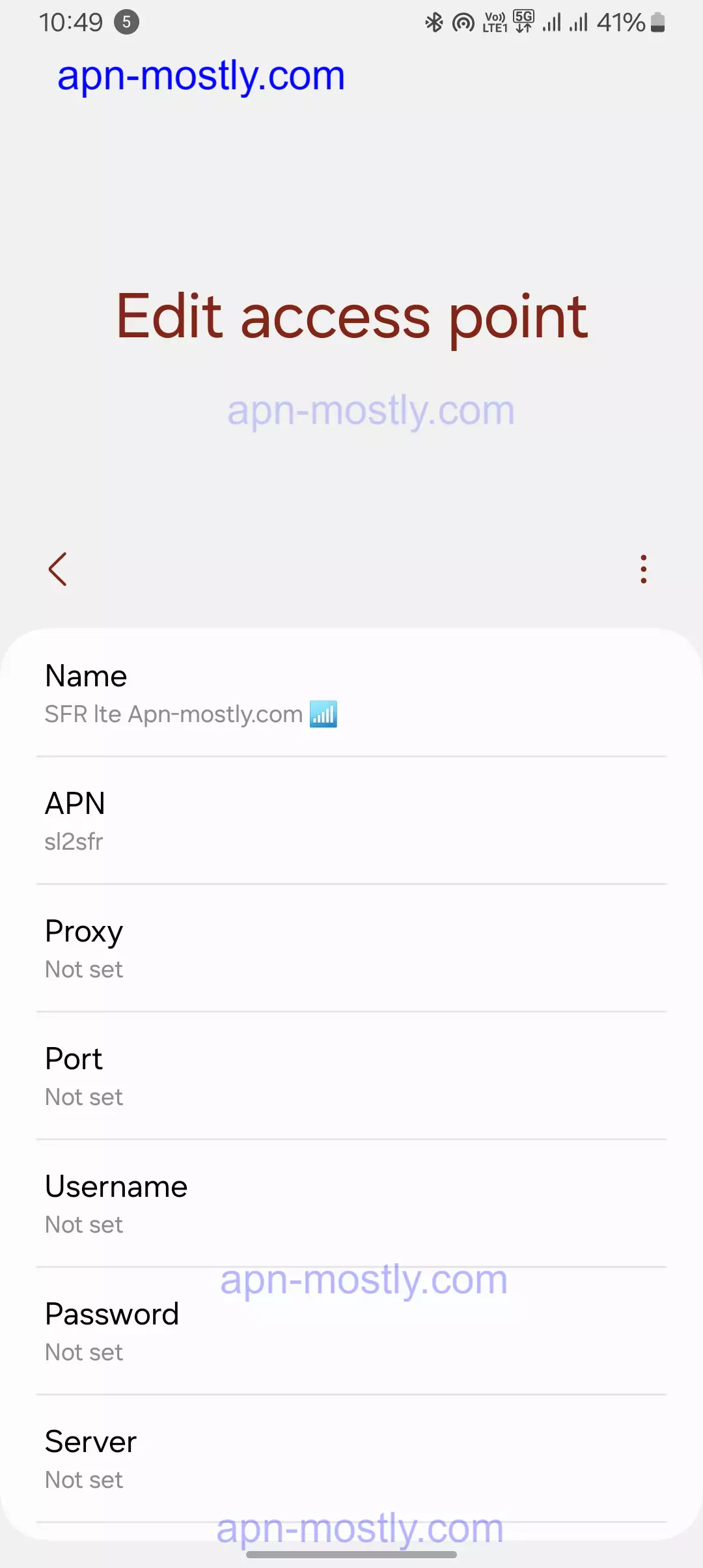Viewport: 703px width, 1568px height.
Task: Open the three-dot overflow menu
Action: pos(643,569)
